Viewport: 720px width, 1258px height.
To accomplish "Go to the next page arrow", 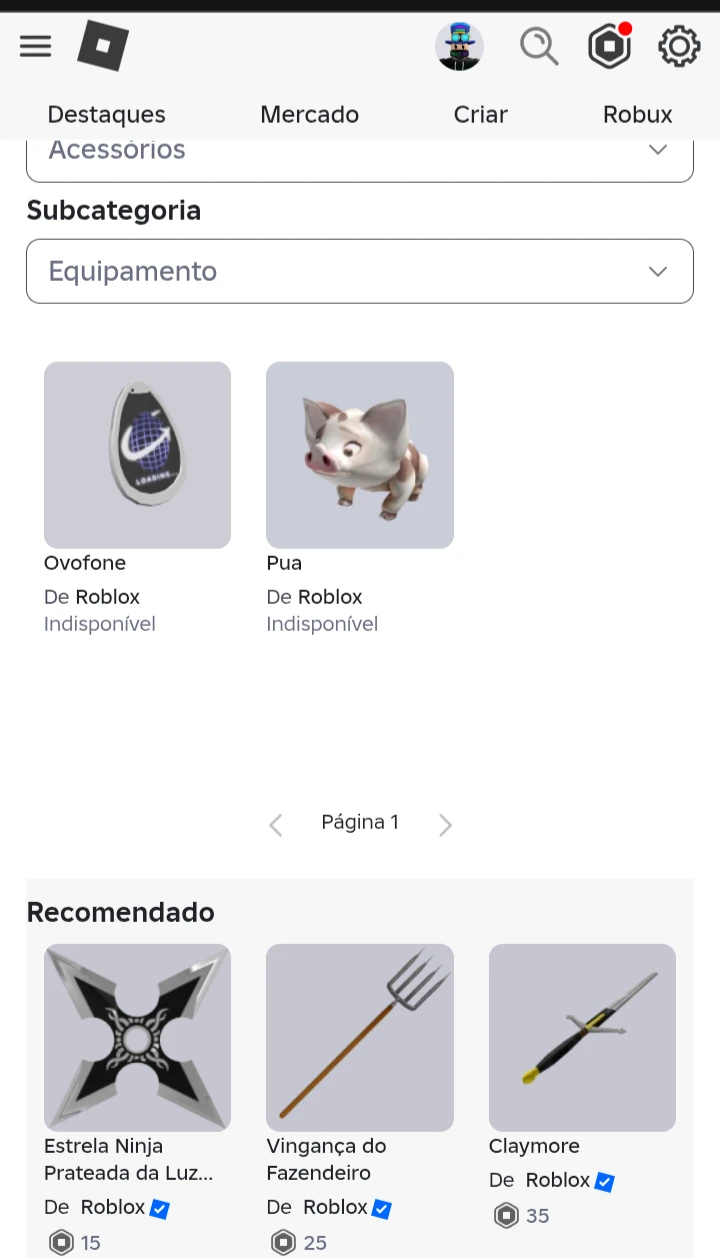I will [445, 825].
